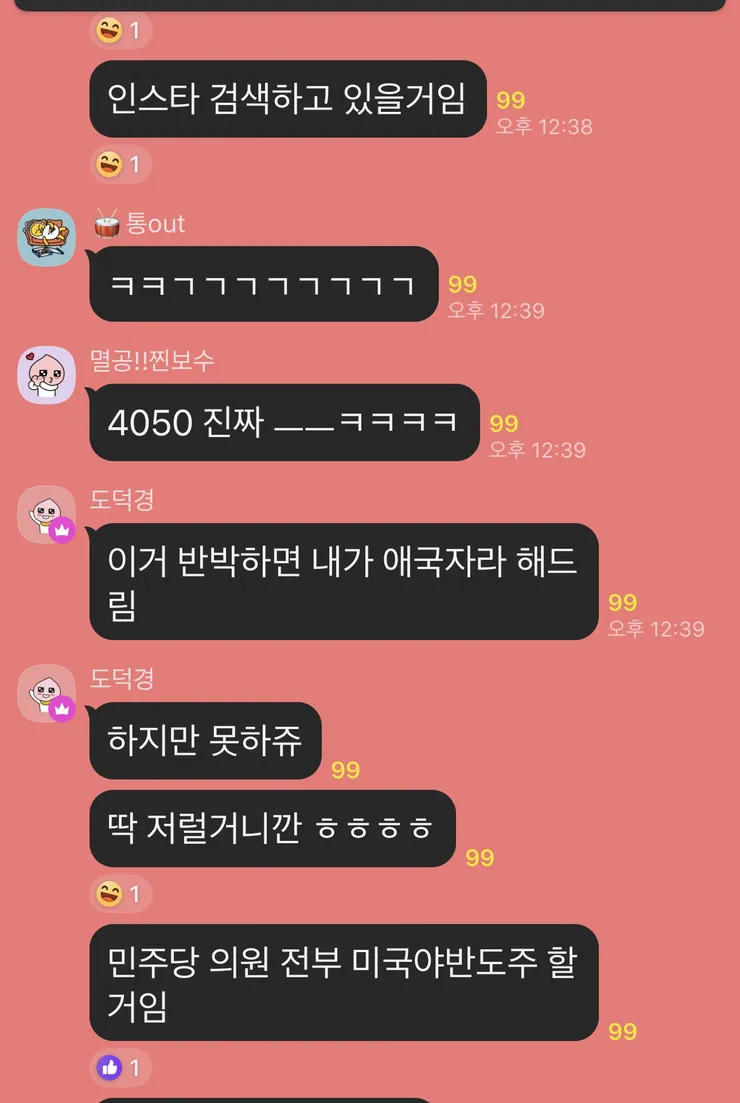Tap thumbs-up reaction under '민주당 의원' message

click(121, 1067)
